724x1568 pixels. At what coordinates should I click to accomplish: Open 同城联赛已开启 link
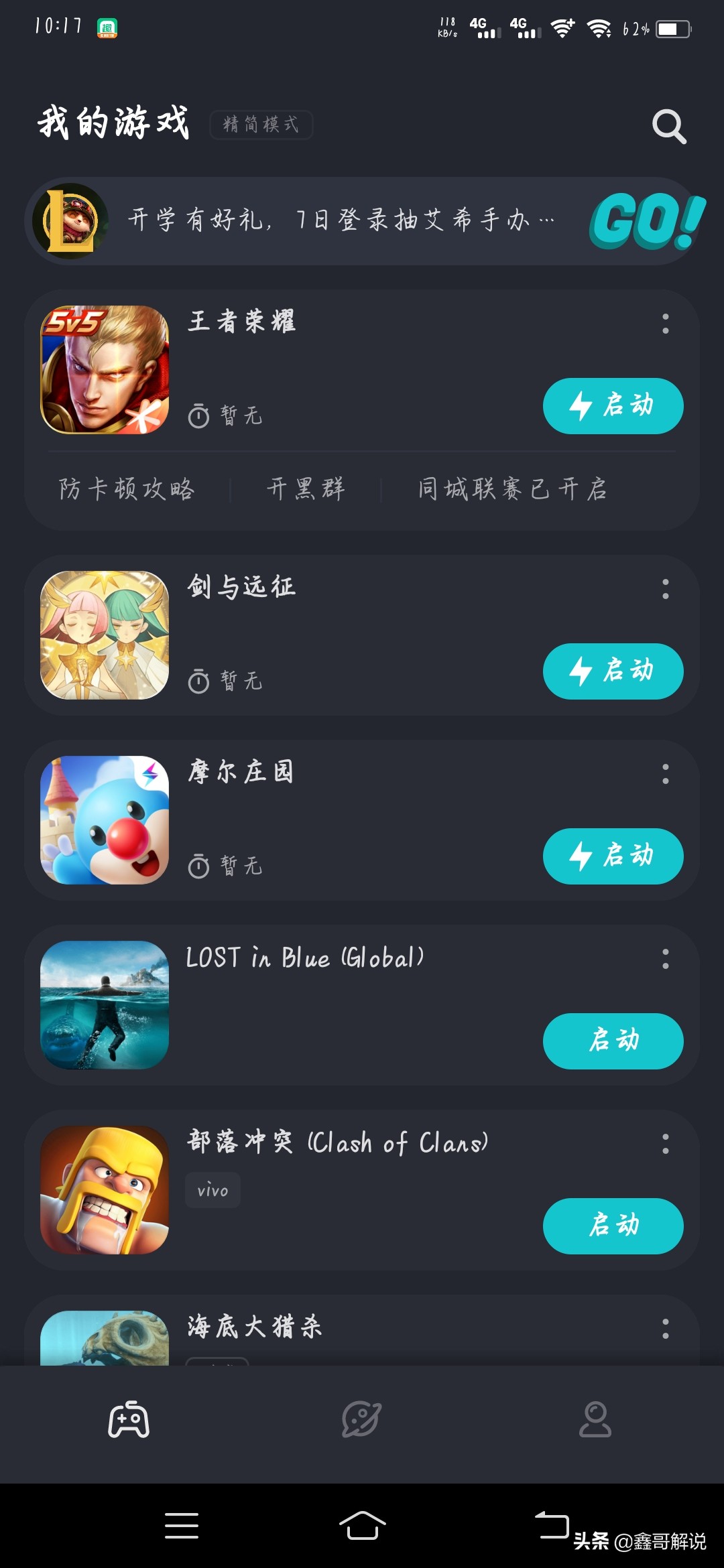coord(513,489)
